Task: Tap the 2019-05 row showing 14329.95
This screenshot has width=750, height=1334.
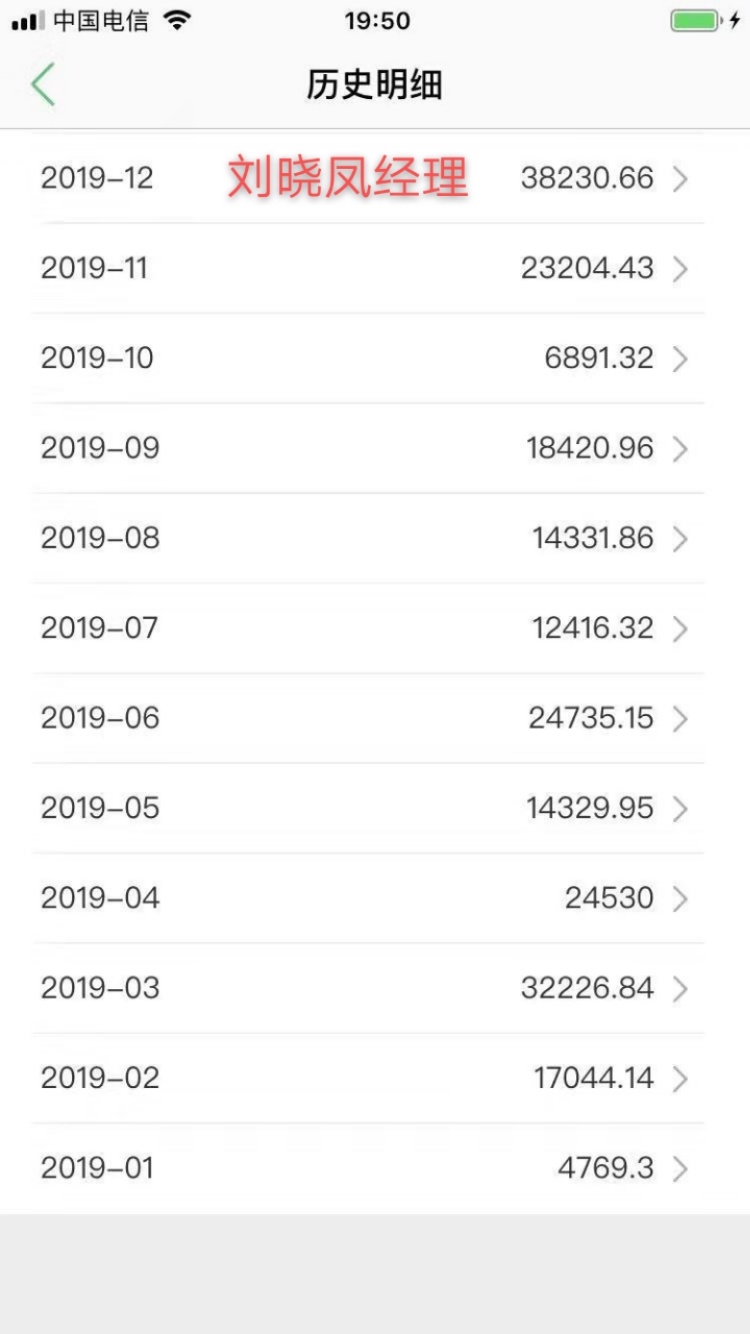Action: point(375,808)
